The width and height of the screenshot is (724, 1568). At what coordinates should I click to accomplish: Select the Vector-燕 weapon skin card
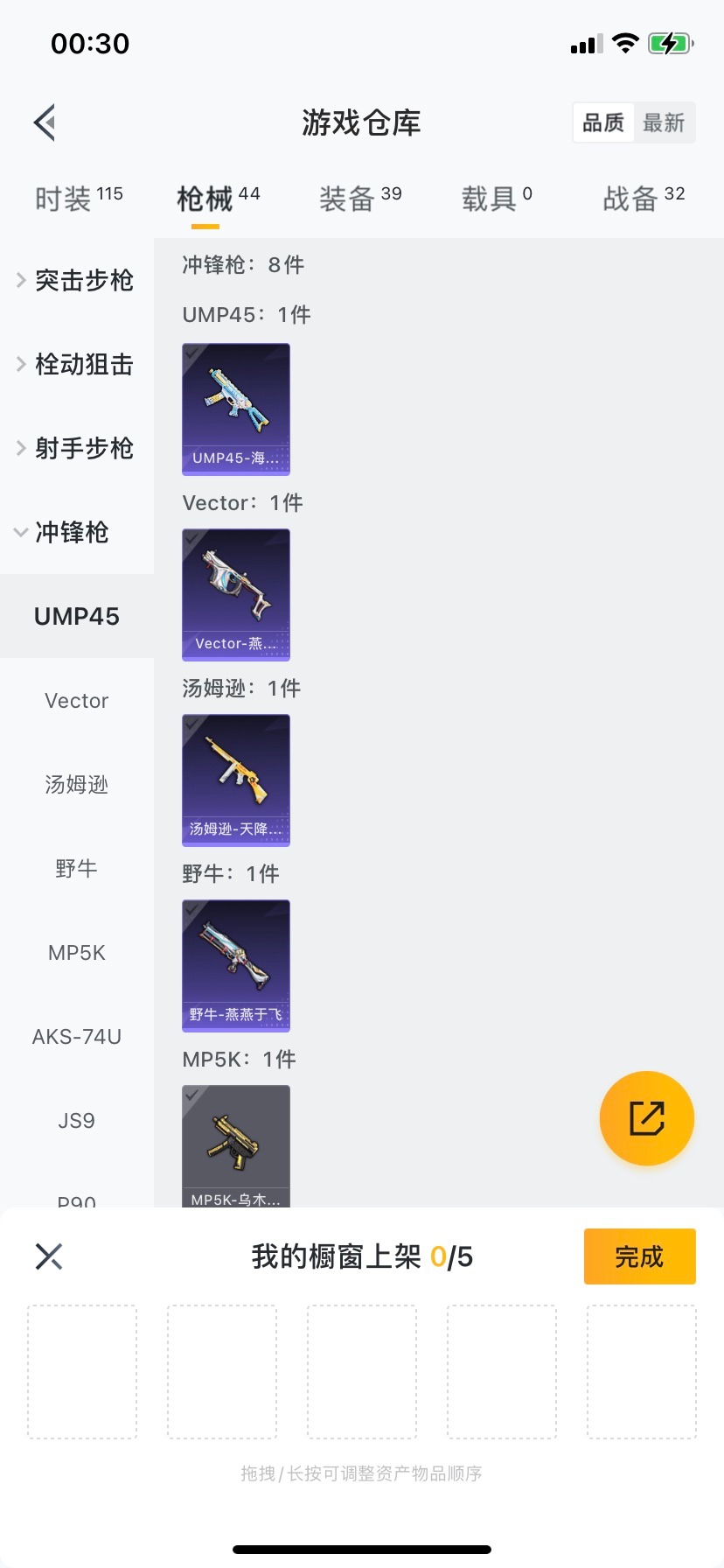(236, 594)
